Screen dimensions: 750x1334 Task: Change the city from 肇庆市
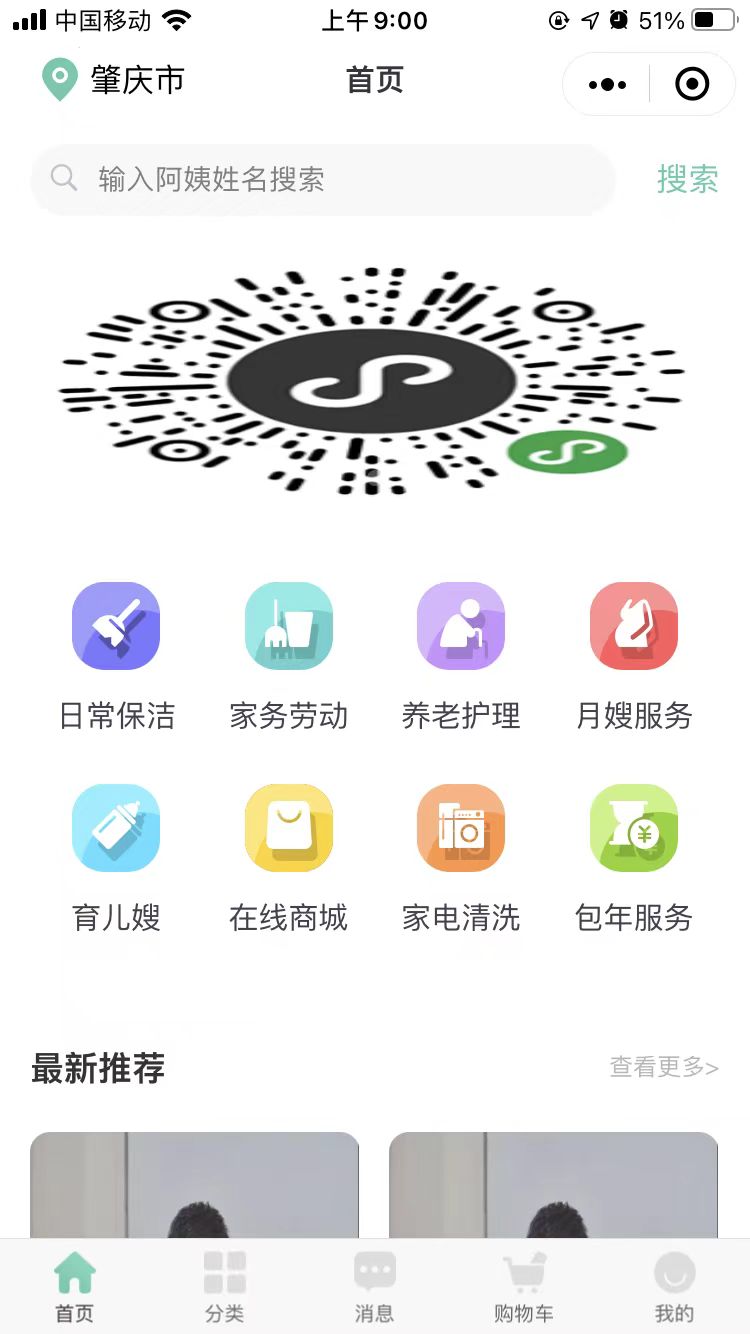click(x=113, y=80)
